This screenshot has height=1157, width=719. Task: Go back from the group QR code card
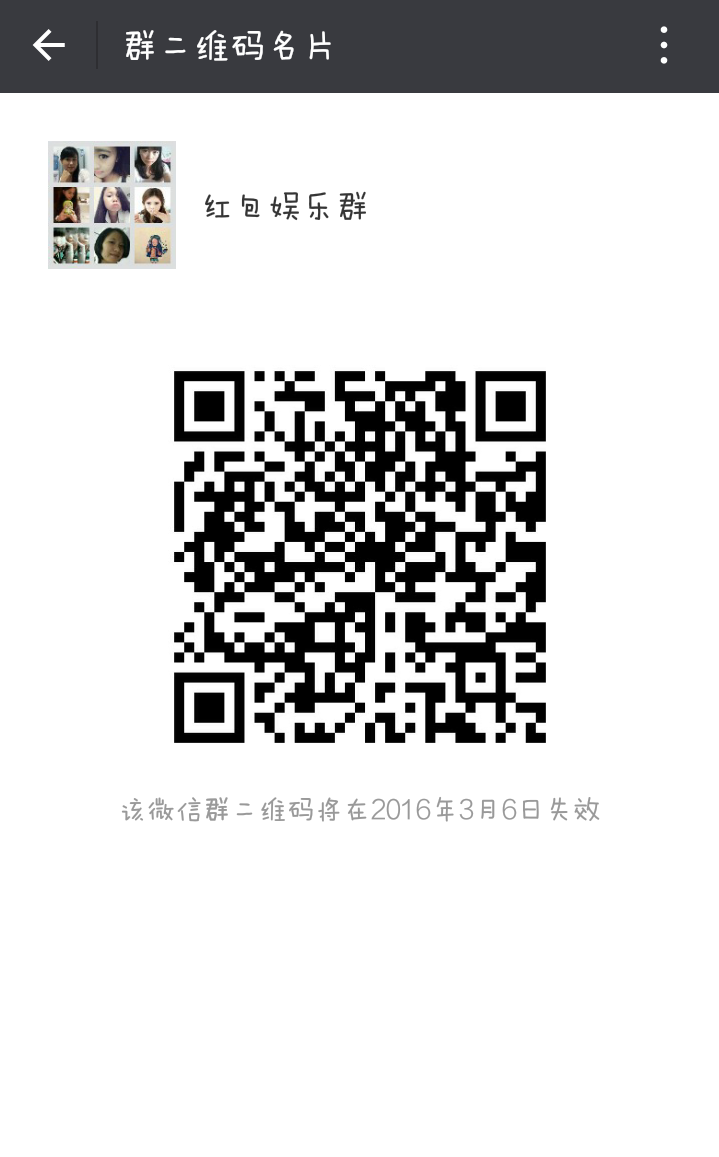[48, 46]
